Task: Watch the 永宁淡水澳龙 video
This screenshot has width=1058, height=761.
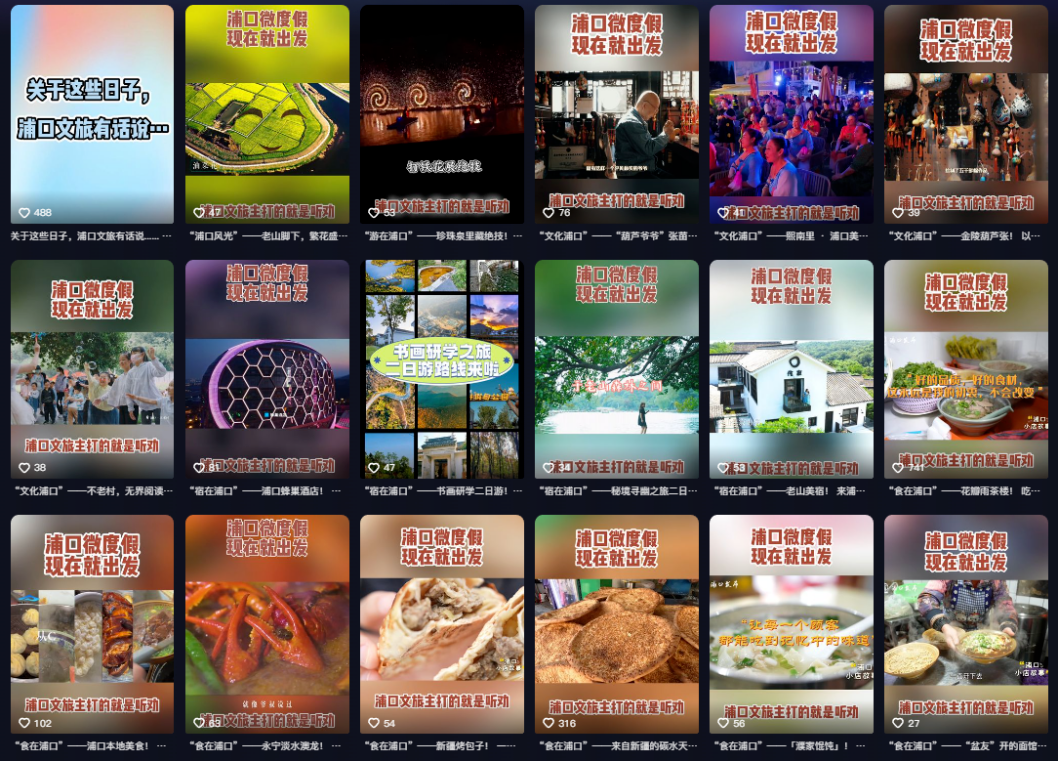Action: pyautogui.click(x=267, y=624)
